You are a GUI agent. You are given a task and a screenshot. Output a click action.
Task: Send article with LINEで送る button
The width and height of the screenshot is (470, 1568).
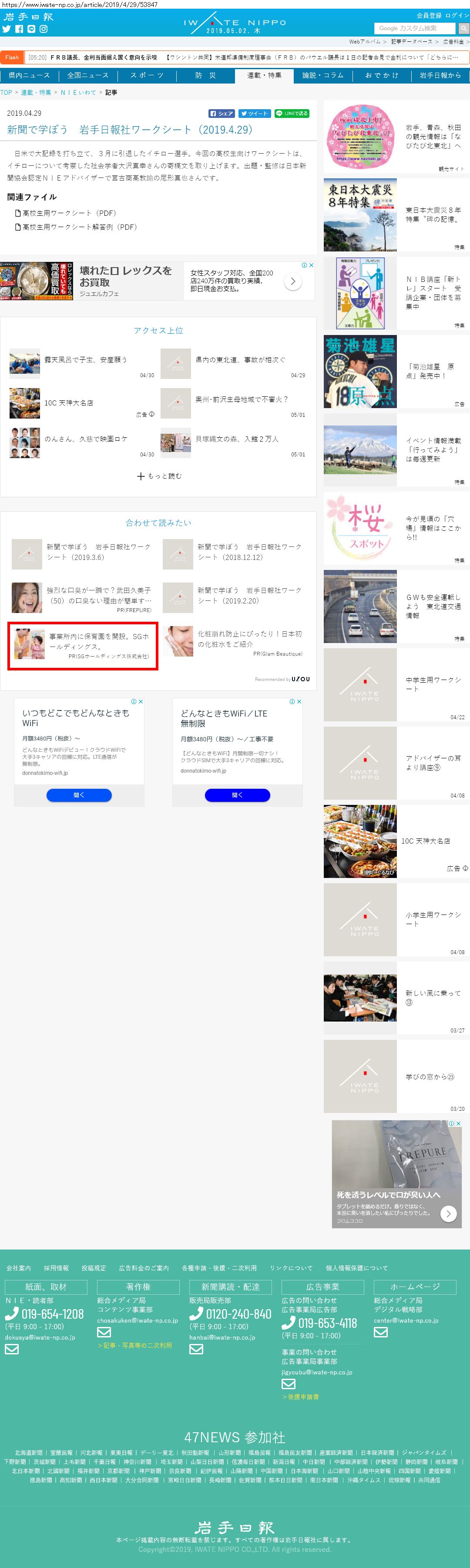click(x=292, y=113)
